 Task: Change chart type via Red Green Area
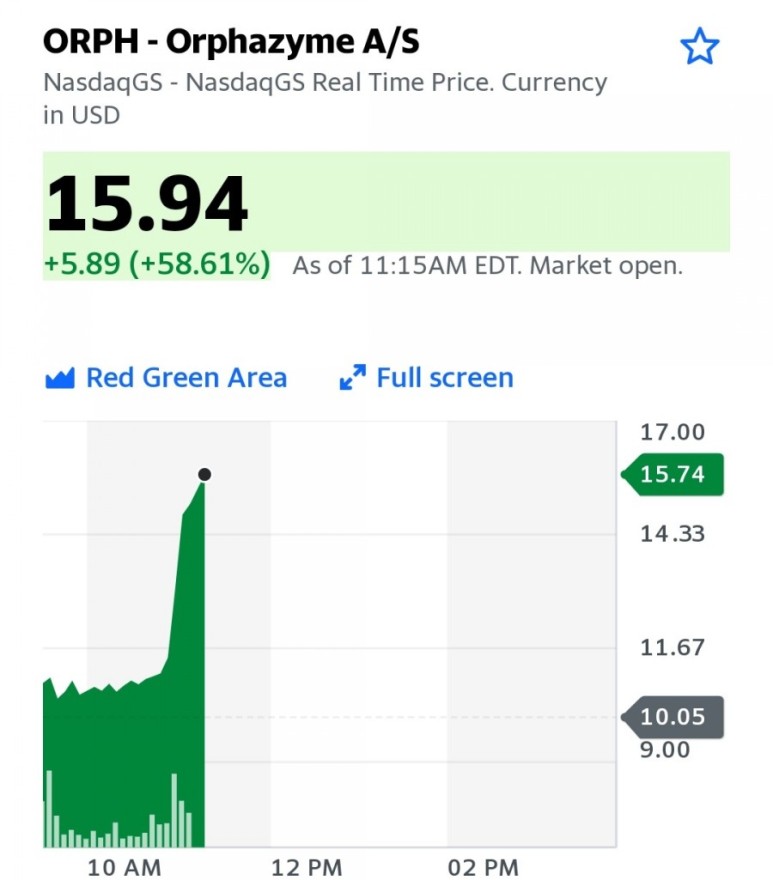pyautogui.click(x=166, y=378)
